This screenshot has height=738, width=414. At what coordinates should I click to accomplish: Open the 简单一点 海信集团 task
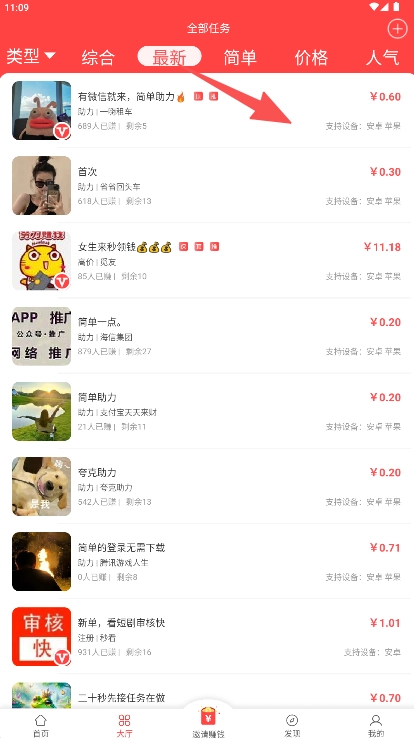point(207,336)
